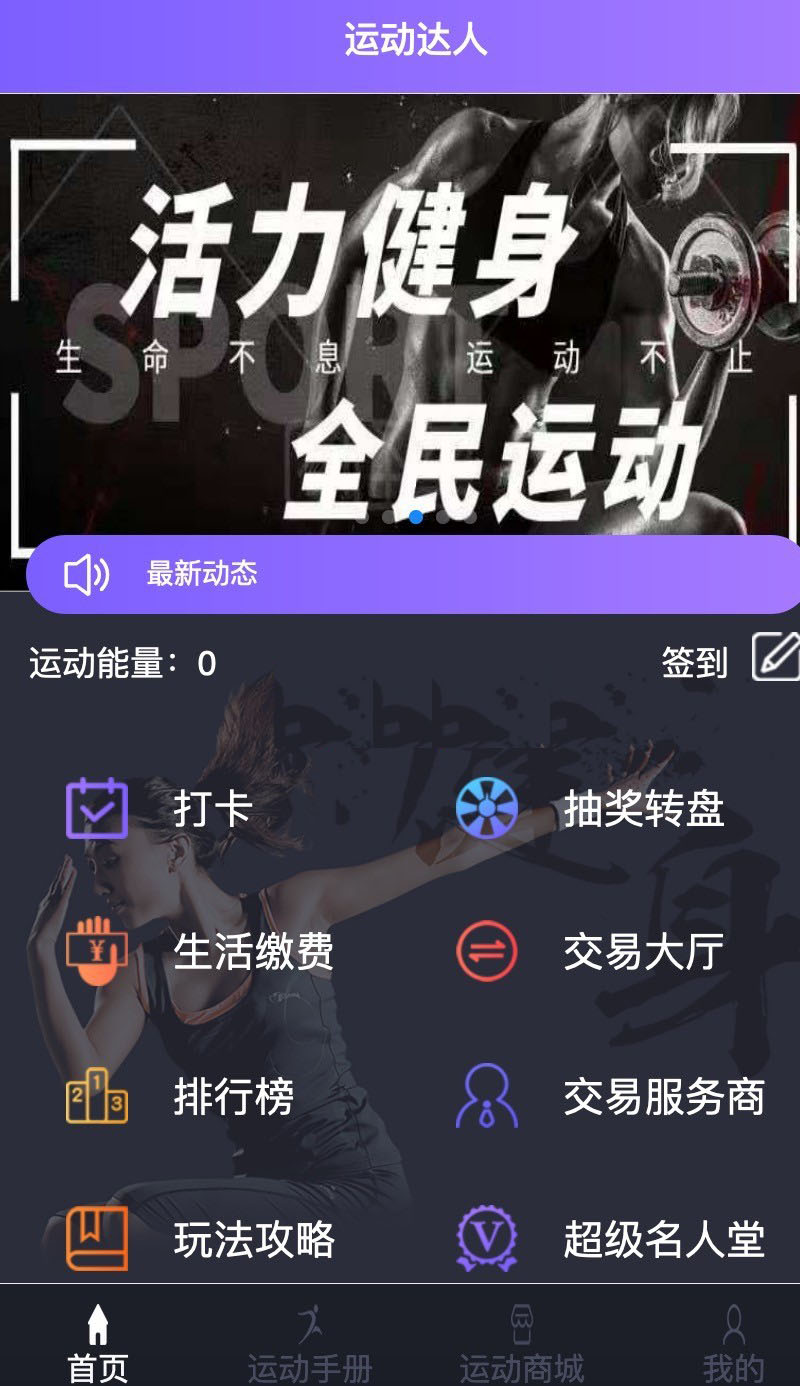Open 生活缴费 bill payment
800x1386 pixels.
(200, 951)
